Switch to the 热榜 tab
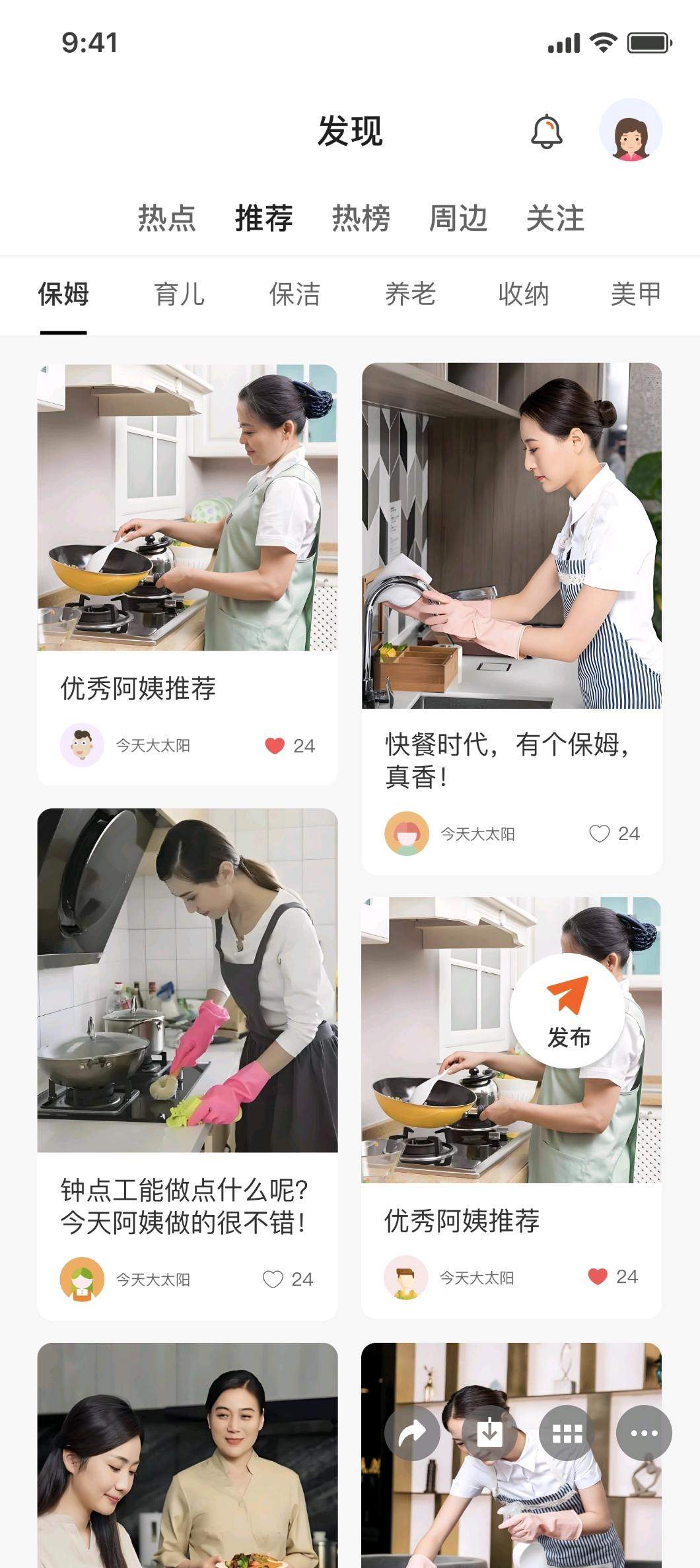This screenshot has height=1568, width=700. click(361, 218)
